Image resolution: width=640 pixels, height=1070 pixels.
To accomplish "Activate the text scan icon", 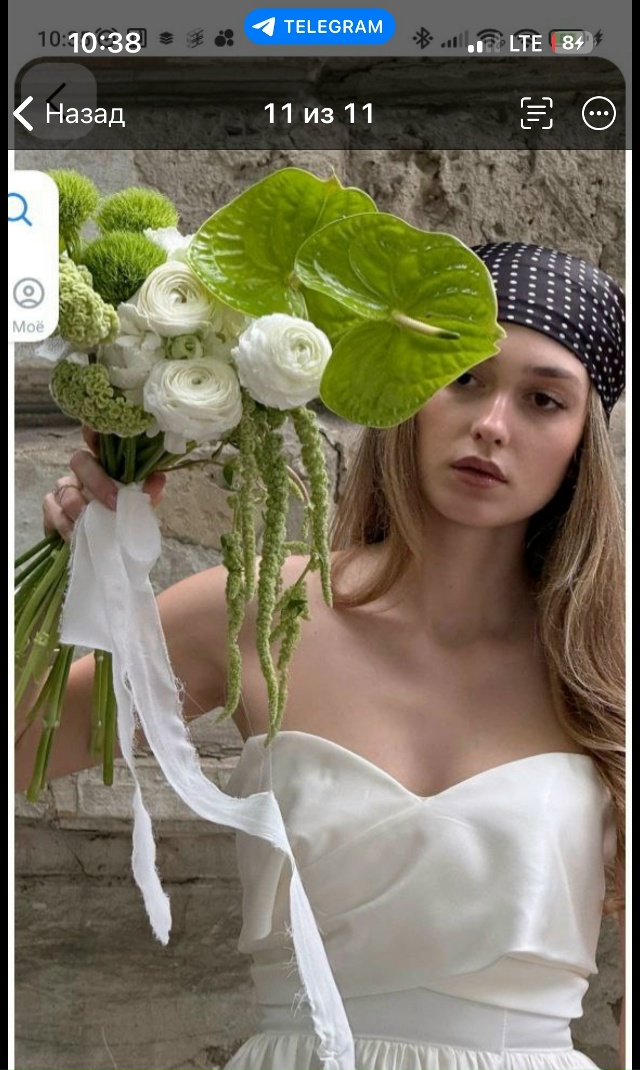I will [x=537, y=114].
